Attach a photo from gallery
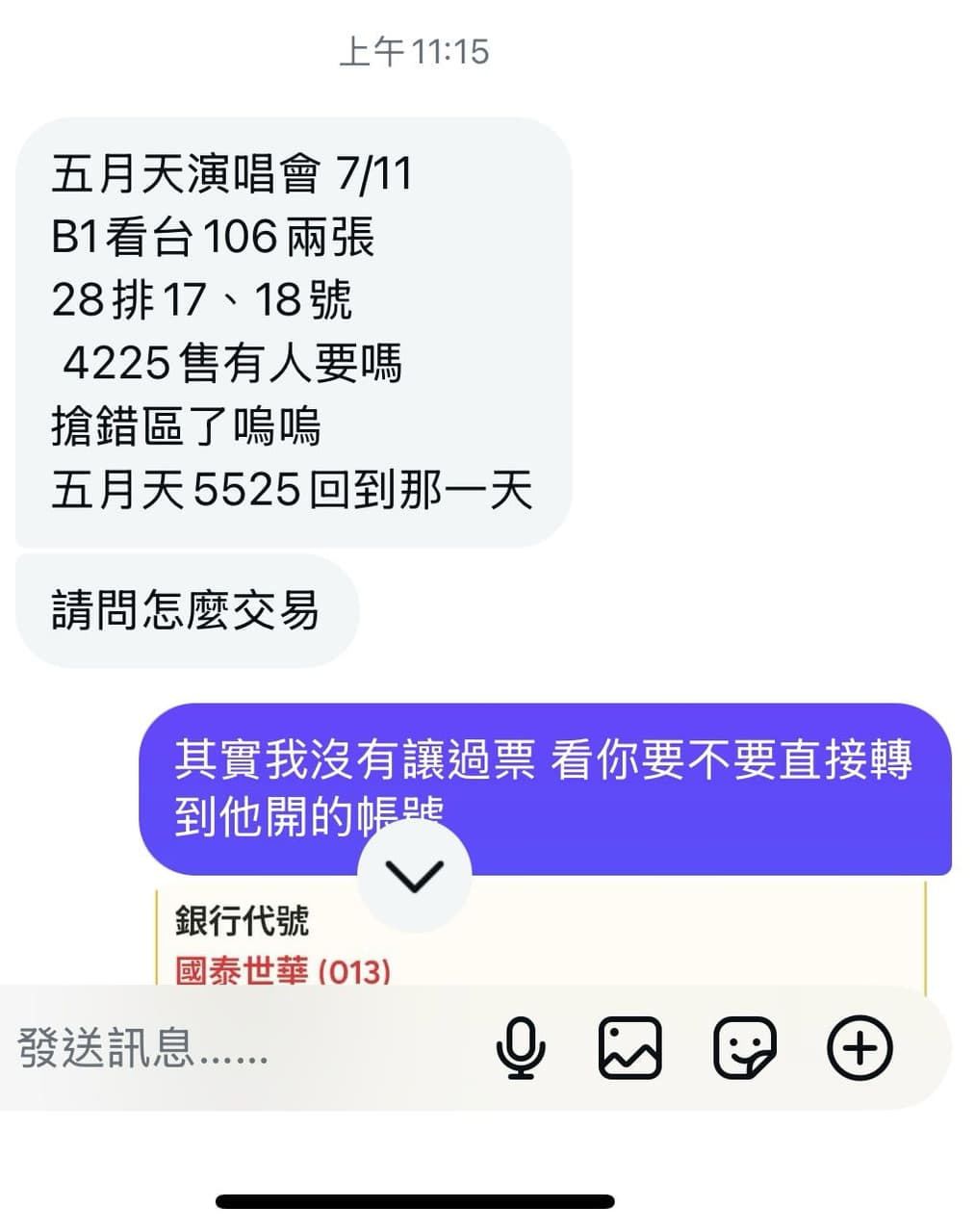 pos(629,1047)
